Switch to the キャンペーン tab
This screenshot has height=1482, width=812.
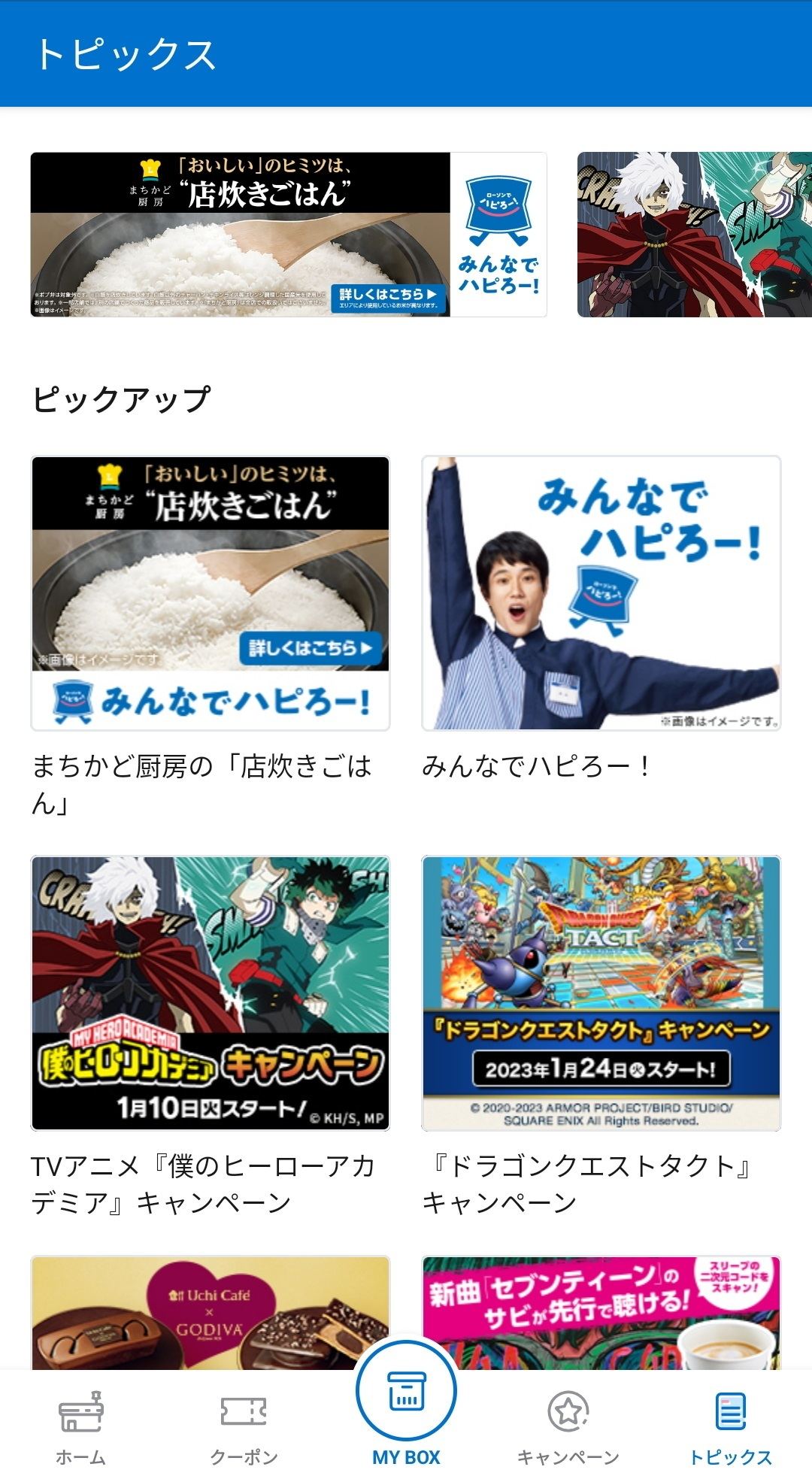click(x=568, y=1426)
